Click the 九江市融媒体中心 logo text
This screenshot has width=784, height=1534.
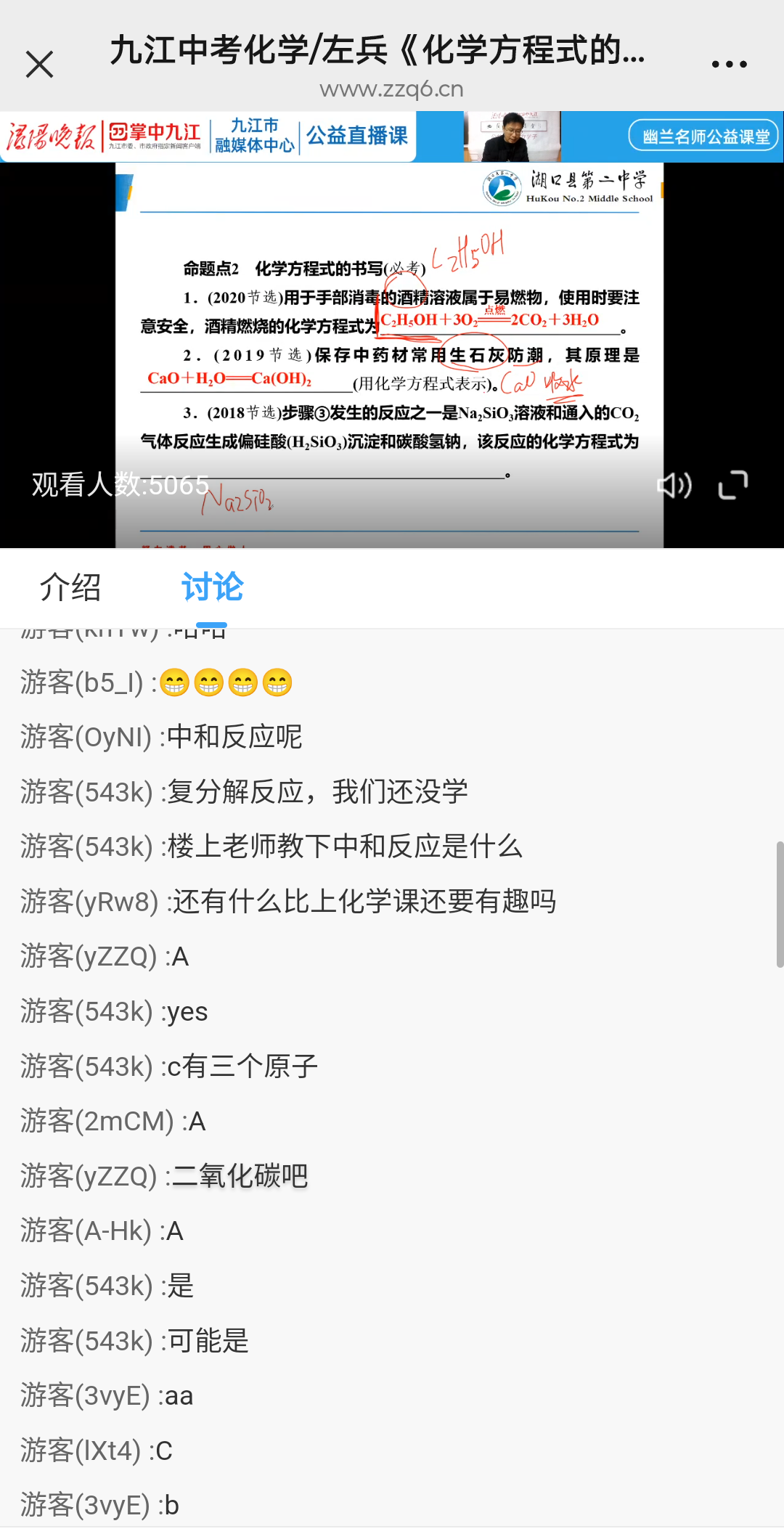256,135
